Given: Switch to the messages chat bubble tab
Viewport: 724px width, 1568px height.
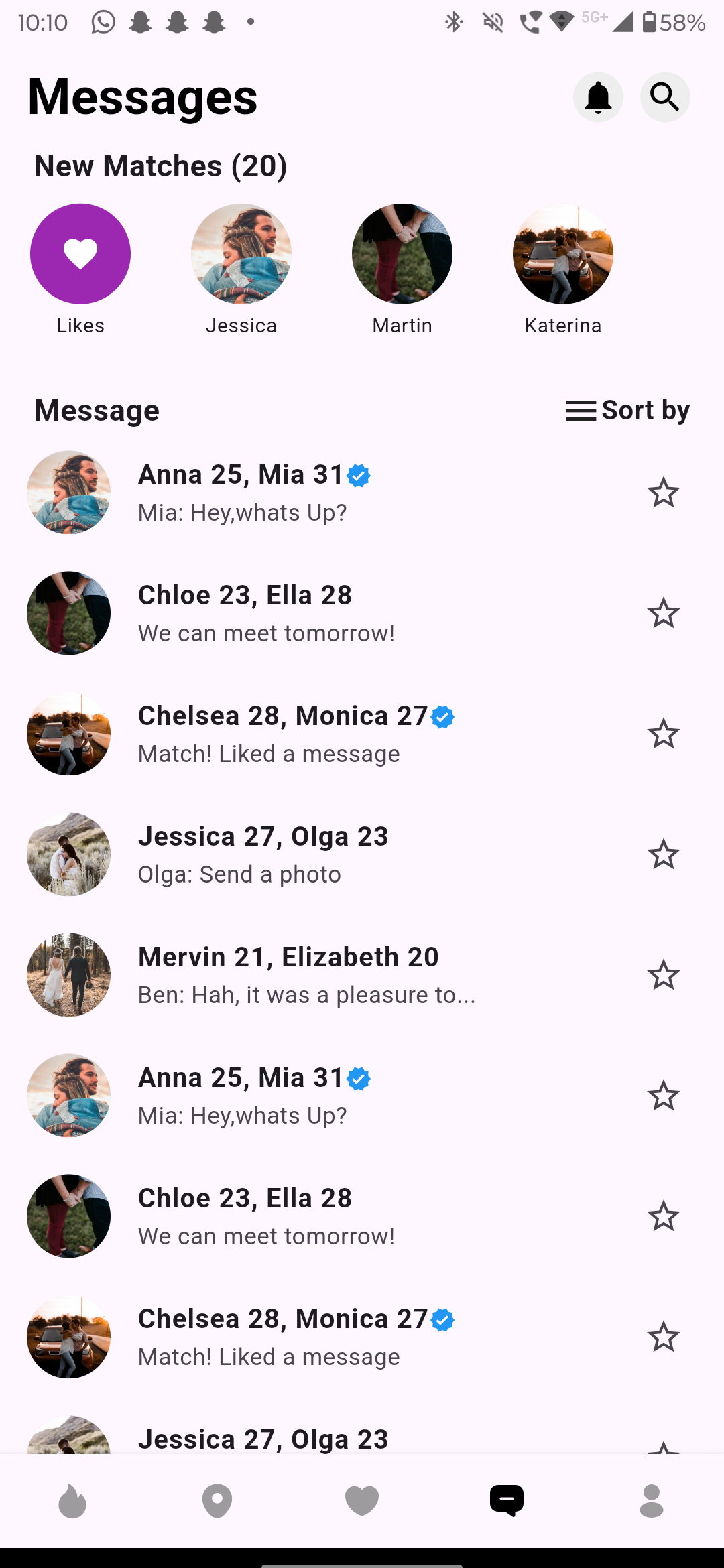Looking at the screenshot, I should 507,1500.
